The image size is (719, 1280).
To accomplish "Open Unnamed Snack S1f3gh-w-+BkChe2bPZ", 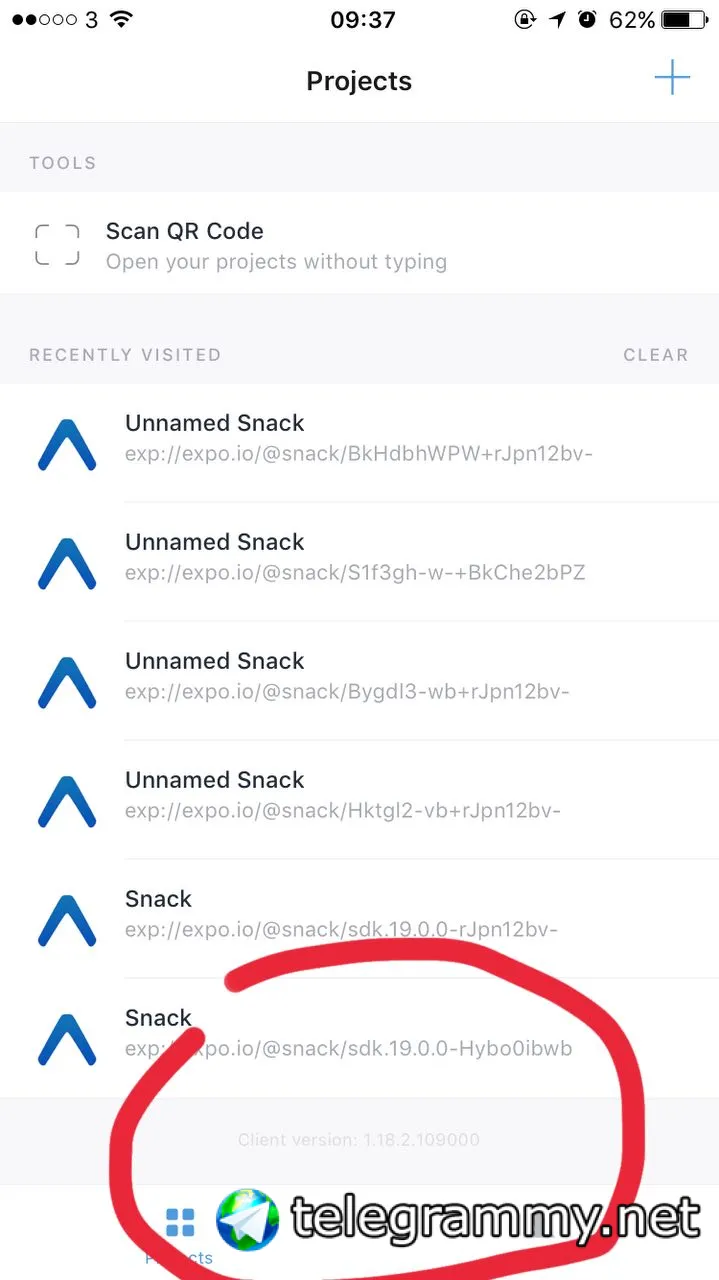I will tap(358, 559).
